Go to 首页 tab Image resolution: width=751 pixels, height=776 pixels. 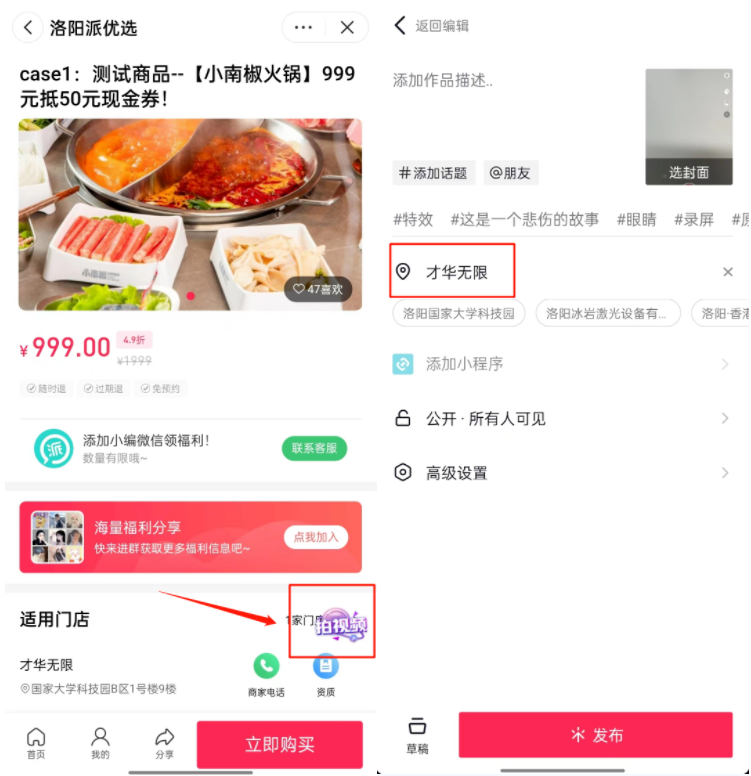click(36, 744)
